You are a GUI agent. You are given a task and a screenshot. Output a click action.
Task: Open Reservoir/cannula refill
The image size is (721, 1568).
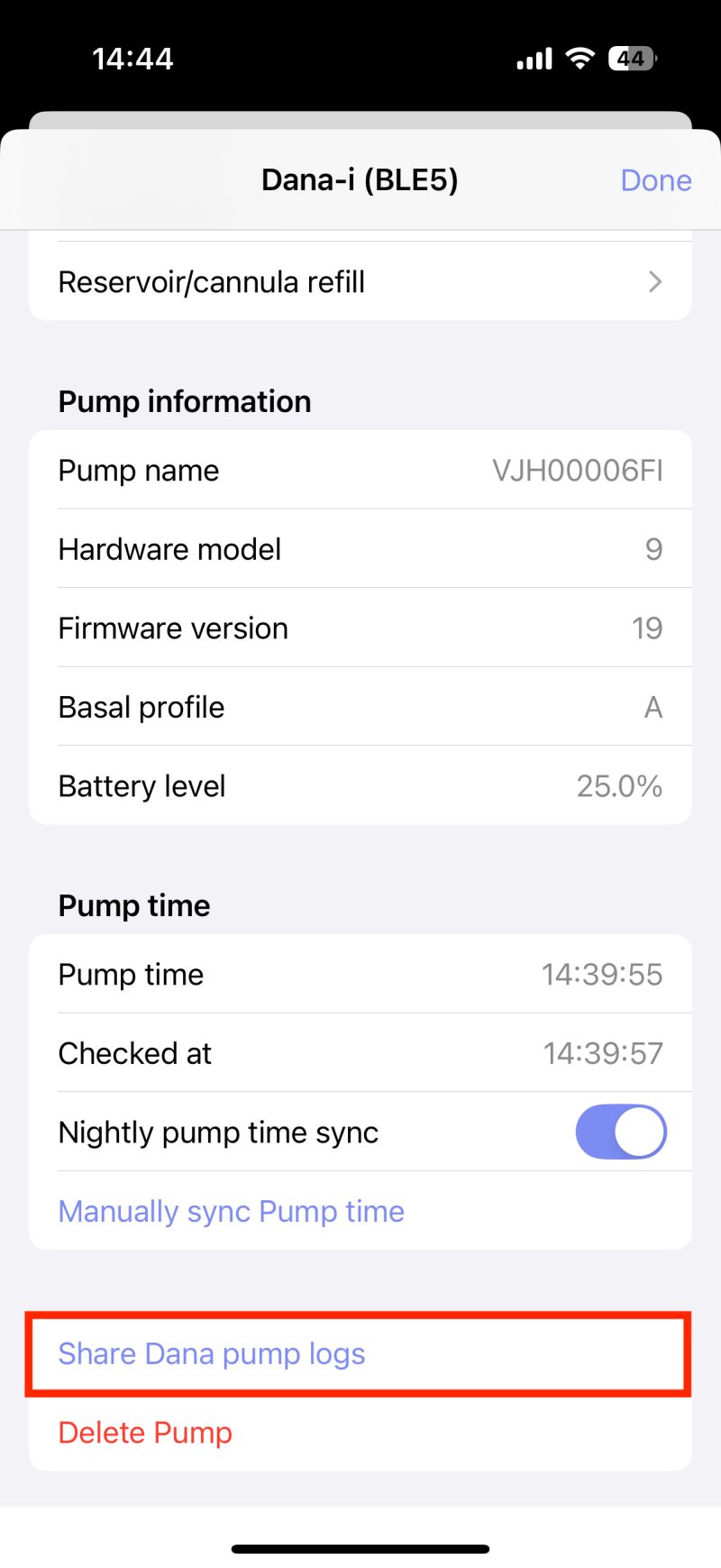(x=360, y=282)
